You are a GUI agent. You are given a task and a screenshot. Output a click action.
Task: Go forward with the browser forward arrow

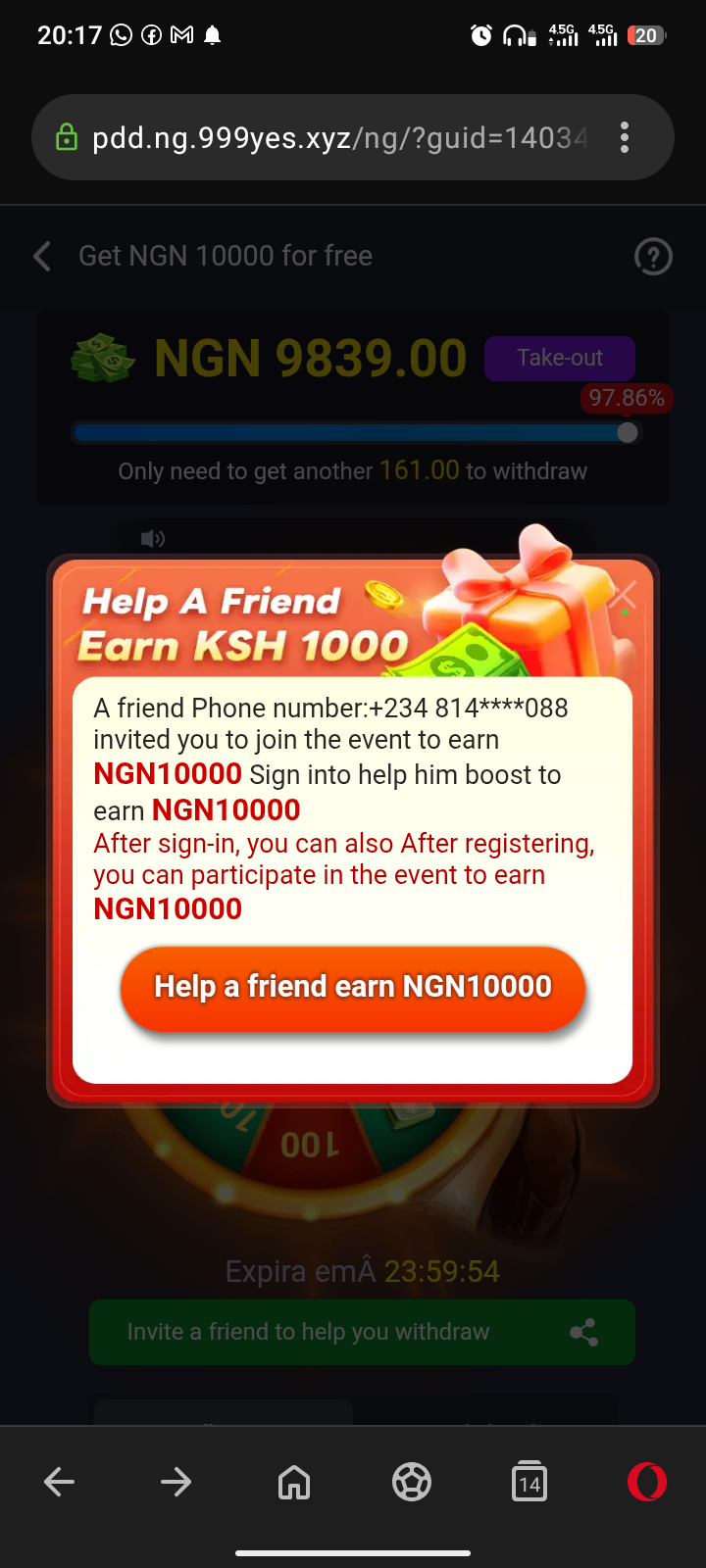176,1482
